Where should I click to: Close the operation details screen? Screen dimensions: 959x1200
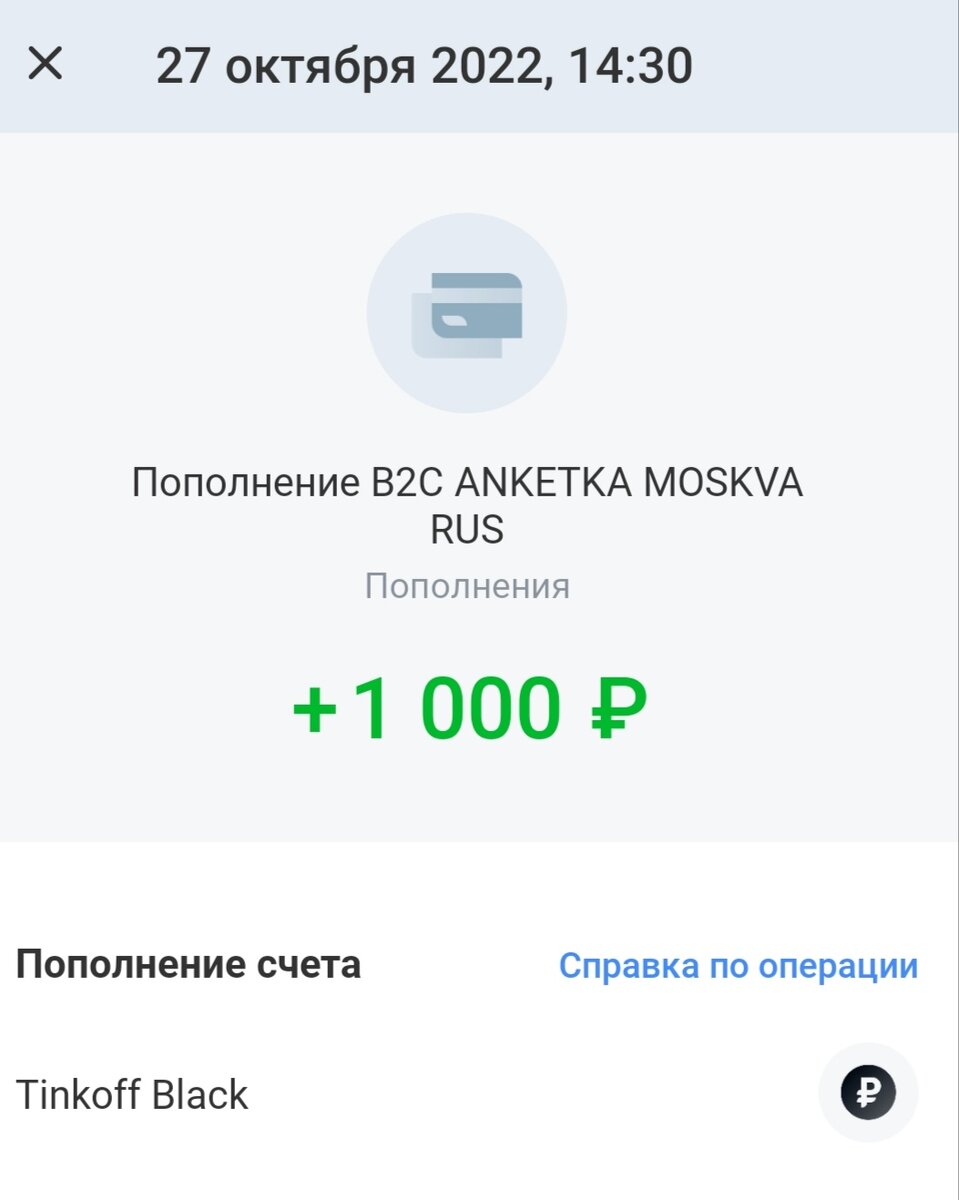pyautogui.click(x=45, y=65)
